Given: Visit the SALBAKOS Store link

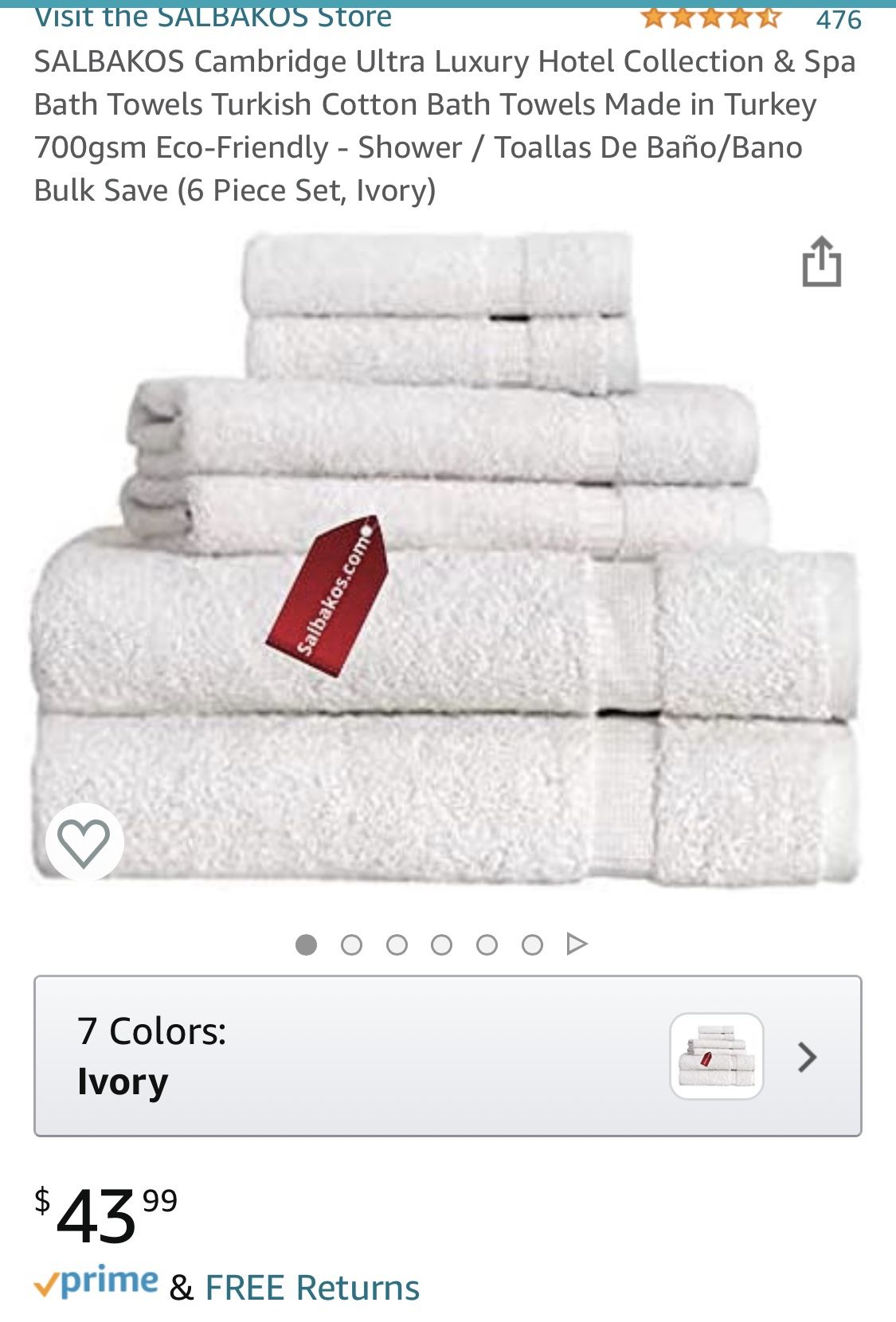Looking at the screenshot, I should (213, 16).
